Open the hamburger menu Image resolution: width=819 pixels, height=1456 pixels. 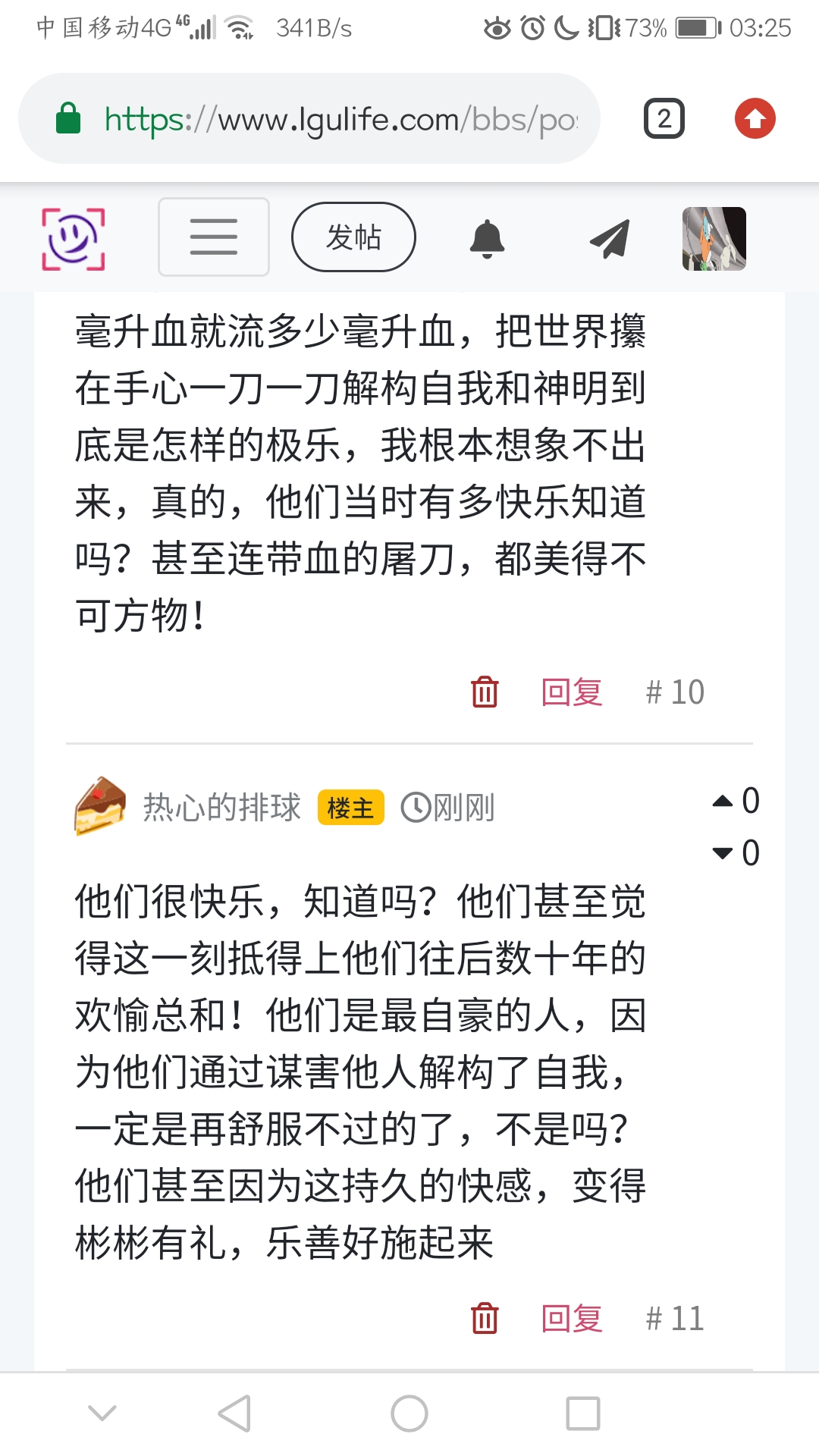click(213, 237)
